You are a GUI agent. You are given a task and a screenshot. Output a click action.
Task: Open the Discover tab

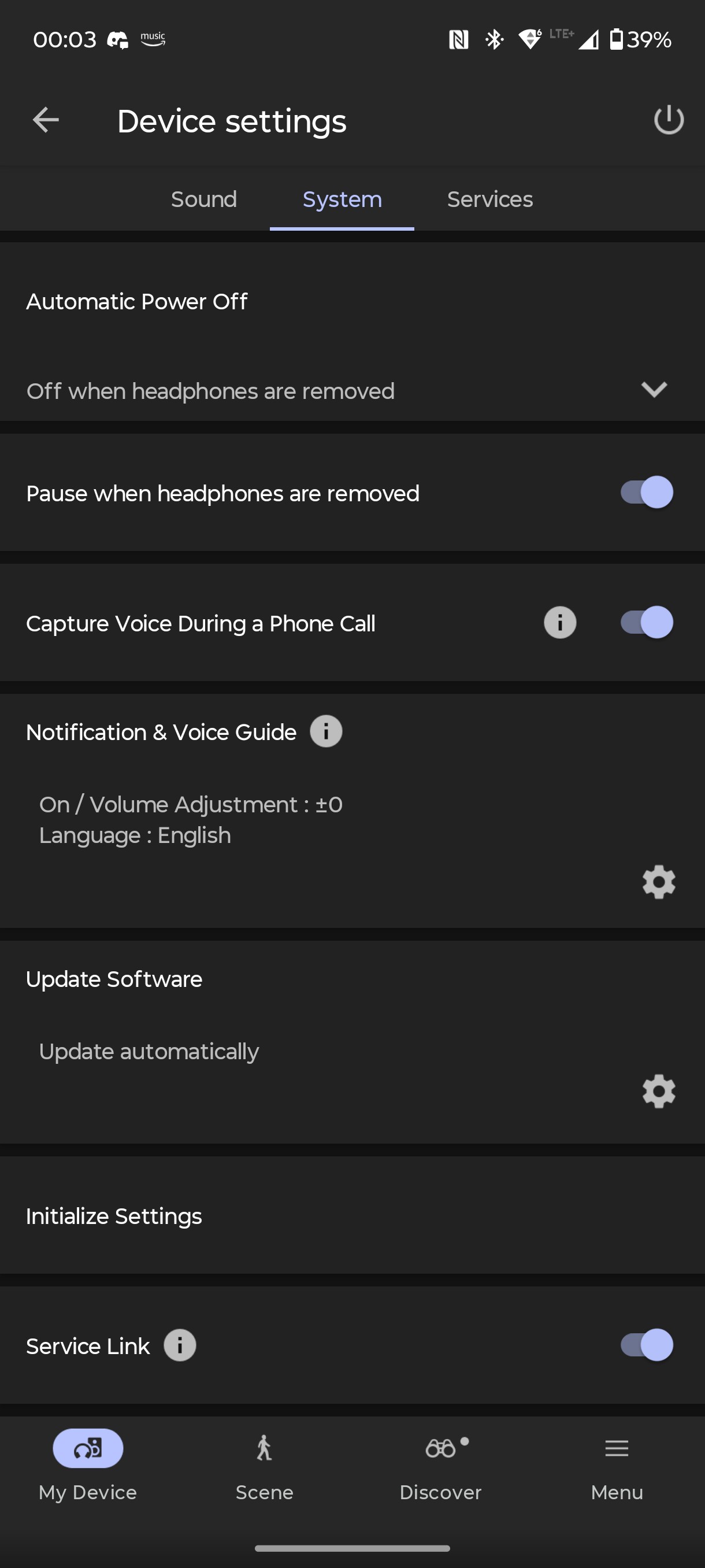[x=440, y=1466]
